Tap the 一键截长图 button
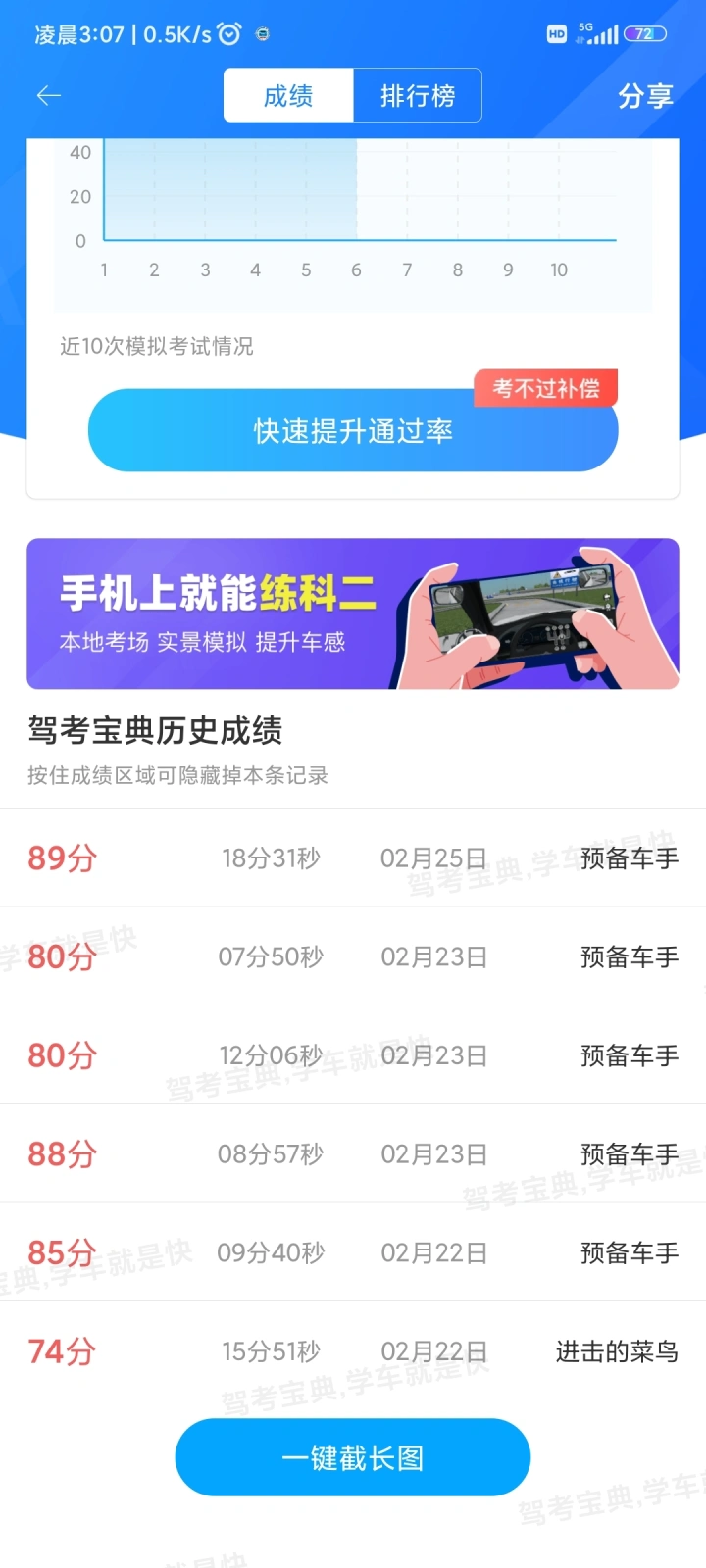The height and width of the screenshot is (1568, 706). coord(353,1457)
